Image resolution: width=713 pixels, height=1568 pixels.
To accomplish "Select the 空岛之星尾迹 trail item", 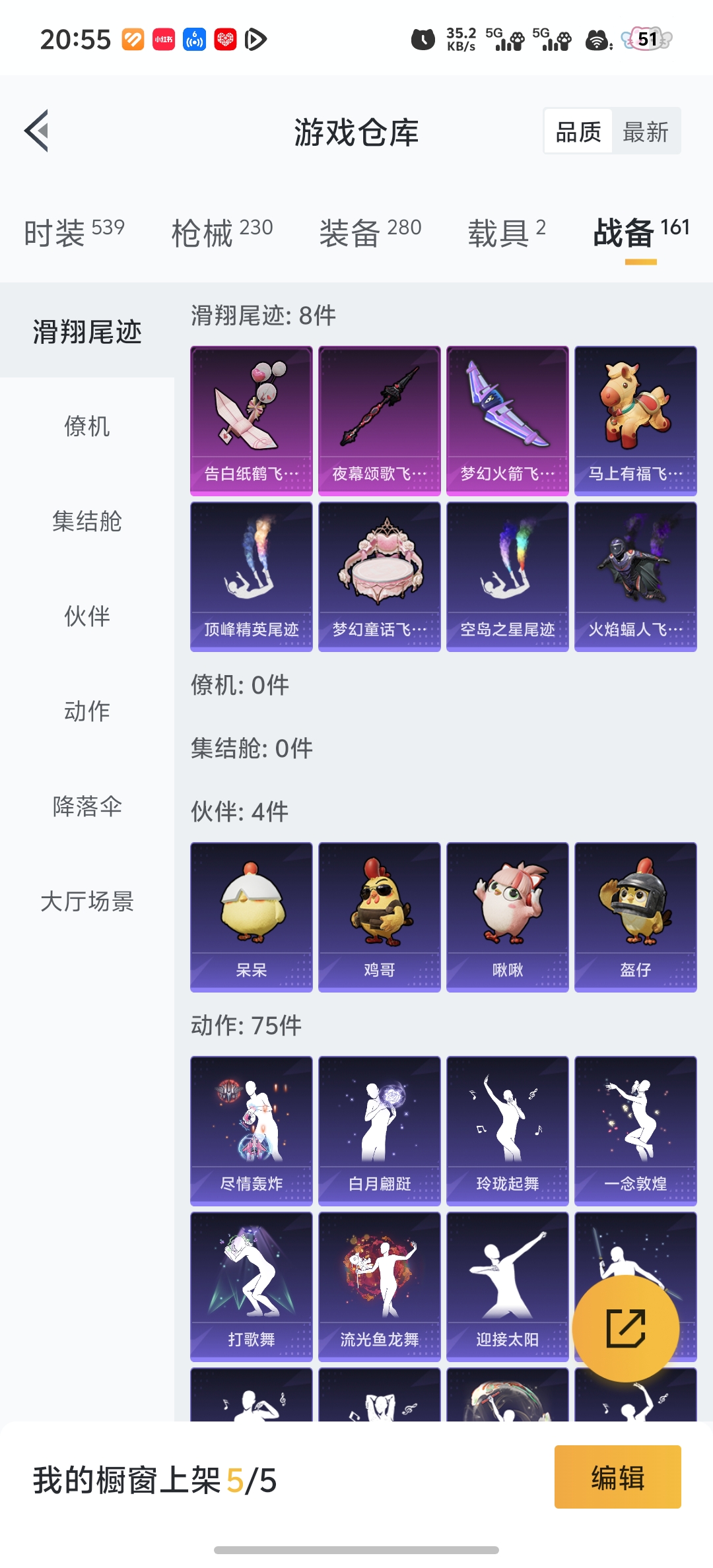I will (x=507, y=576).
